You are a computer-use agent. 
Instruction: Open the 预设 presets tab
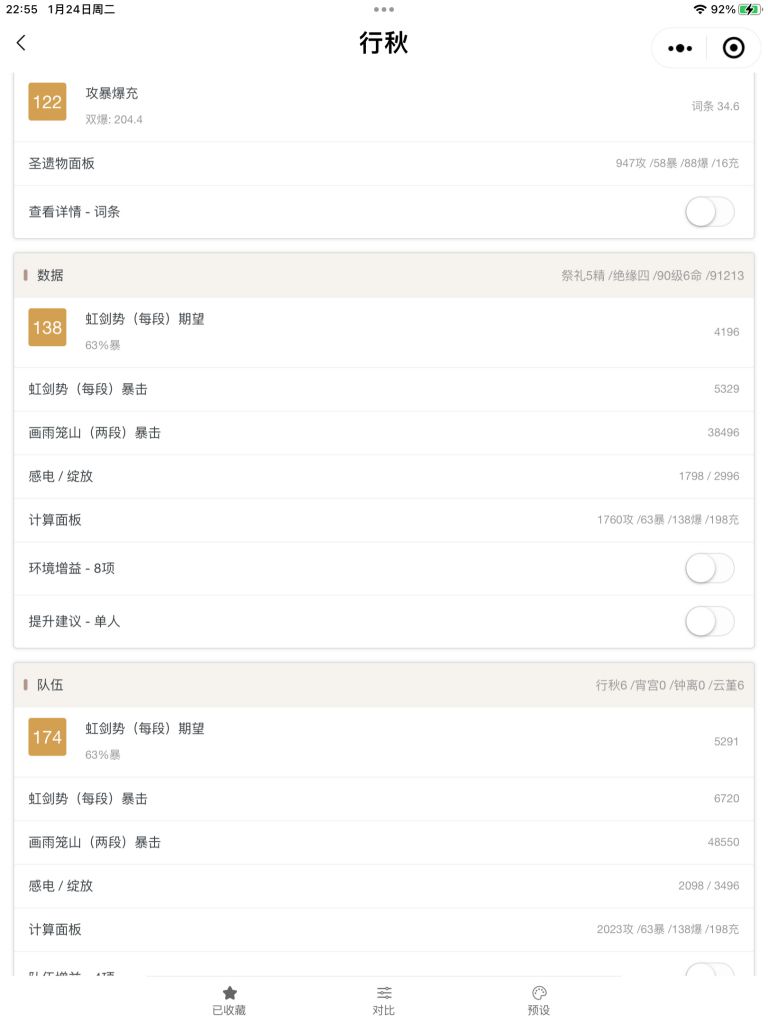click(x=539, y=1000)
